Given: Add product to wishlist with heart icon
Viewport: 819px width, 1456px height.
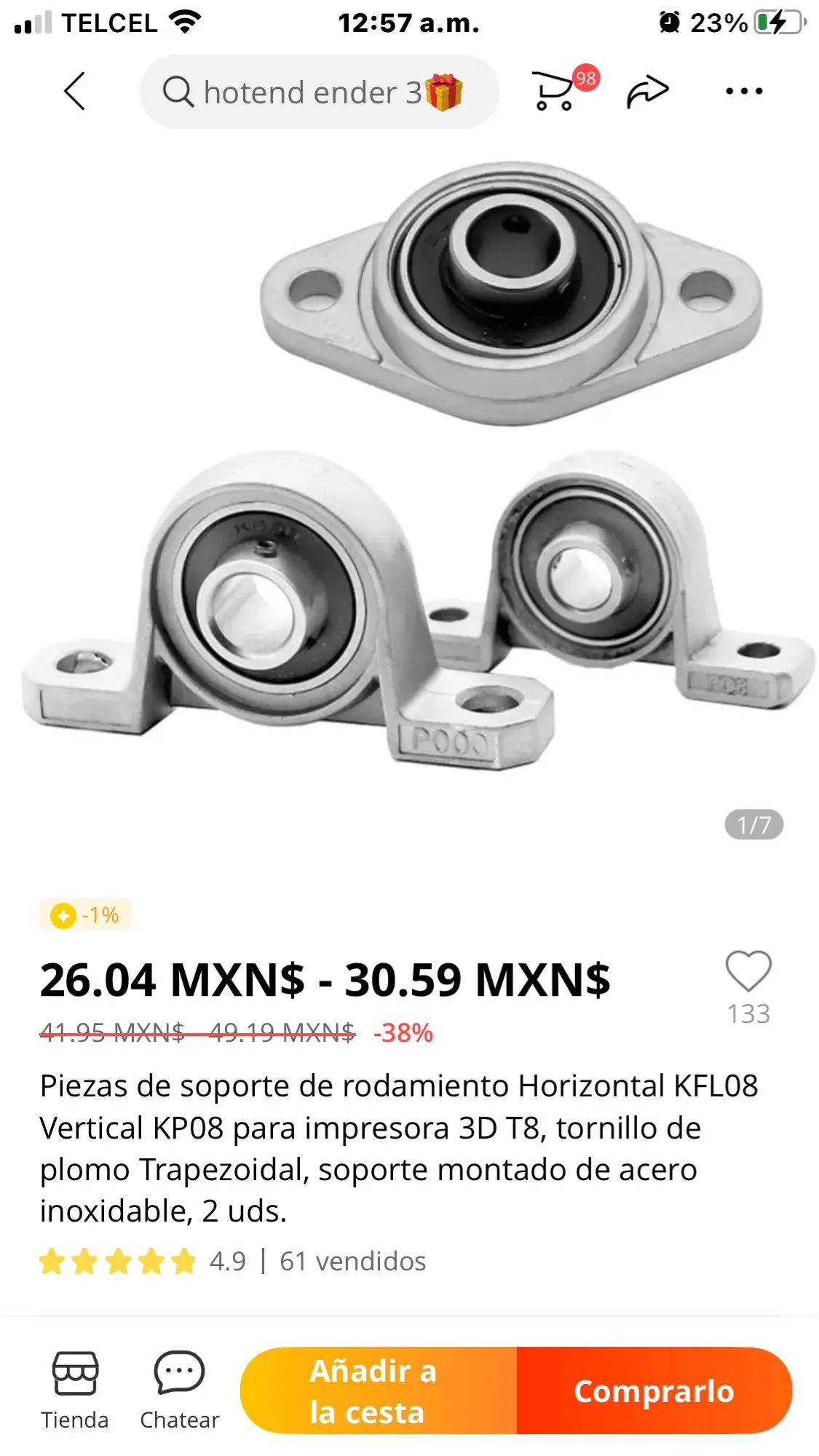Looking at the screenshot, I should point(748,972).
